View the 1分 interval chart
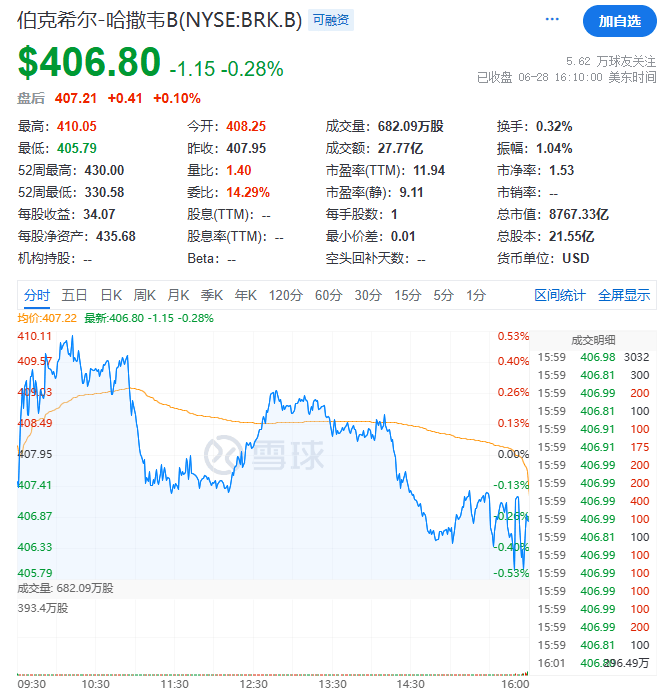Viewport: 670px width, 698px height. pyautogui.click(x=476, y=295)
